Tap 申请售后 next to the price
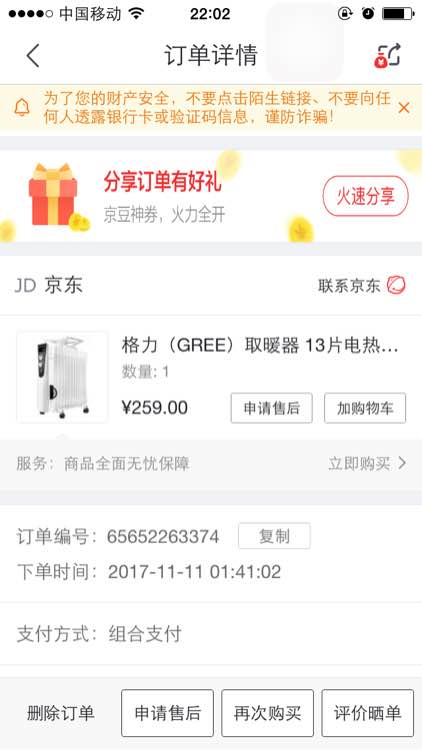 (271, 408)
